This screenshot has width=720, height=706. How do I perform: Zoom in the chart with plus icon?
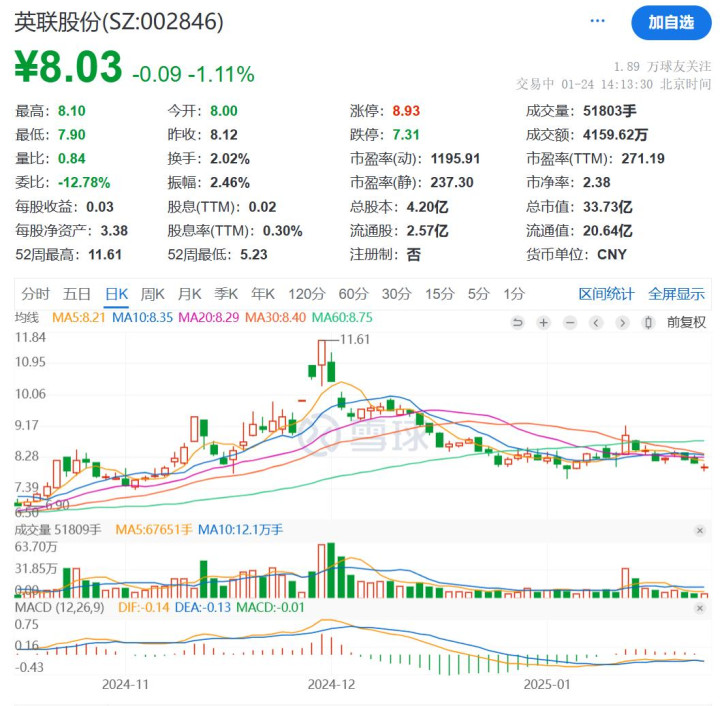point(543,323)
